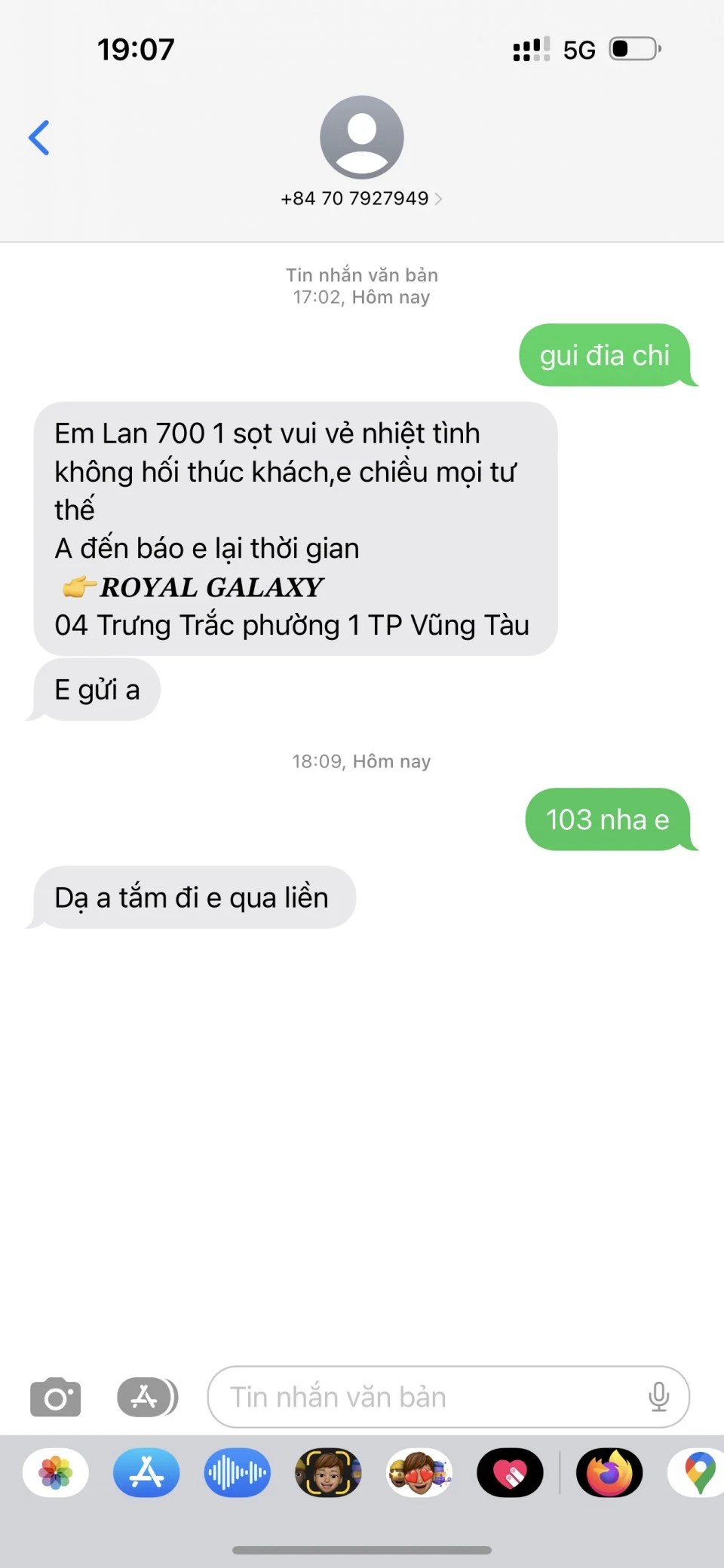Start dictation with the microphone icon
The width and height of the screenshot is (724, 1568).
(x=658, y=1397)
